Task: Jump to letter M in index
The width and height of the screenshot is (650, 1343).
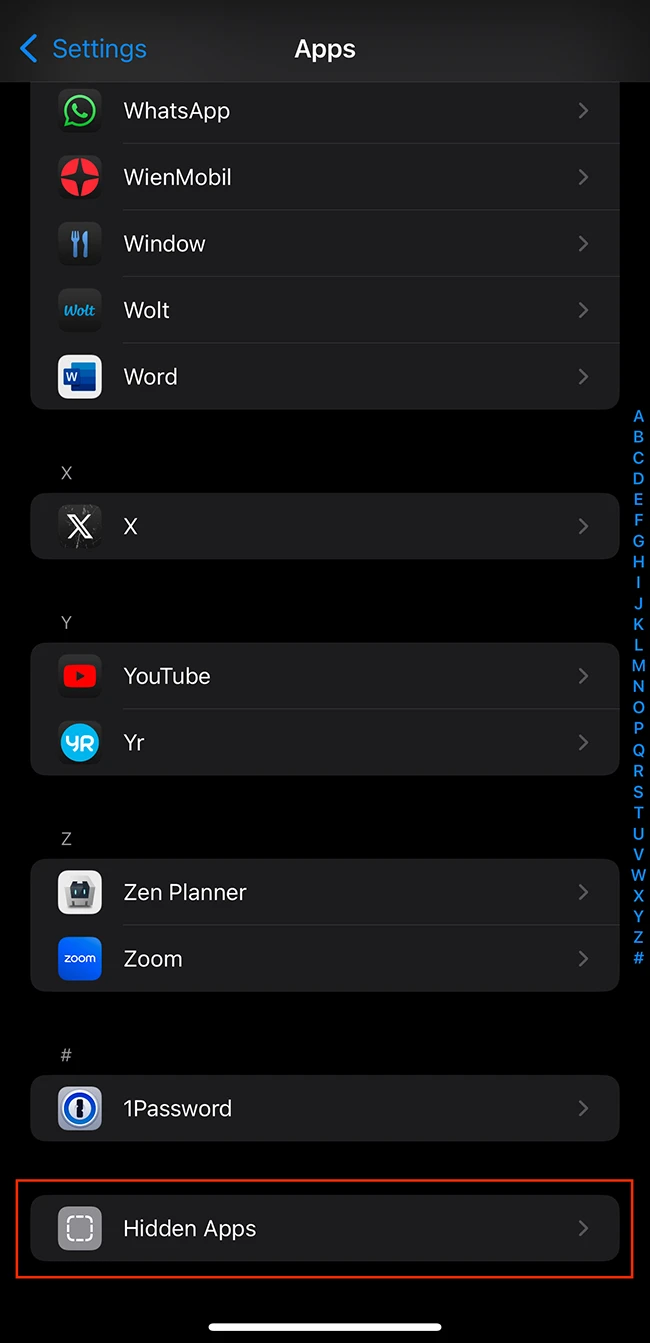Action: point(638,666)
